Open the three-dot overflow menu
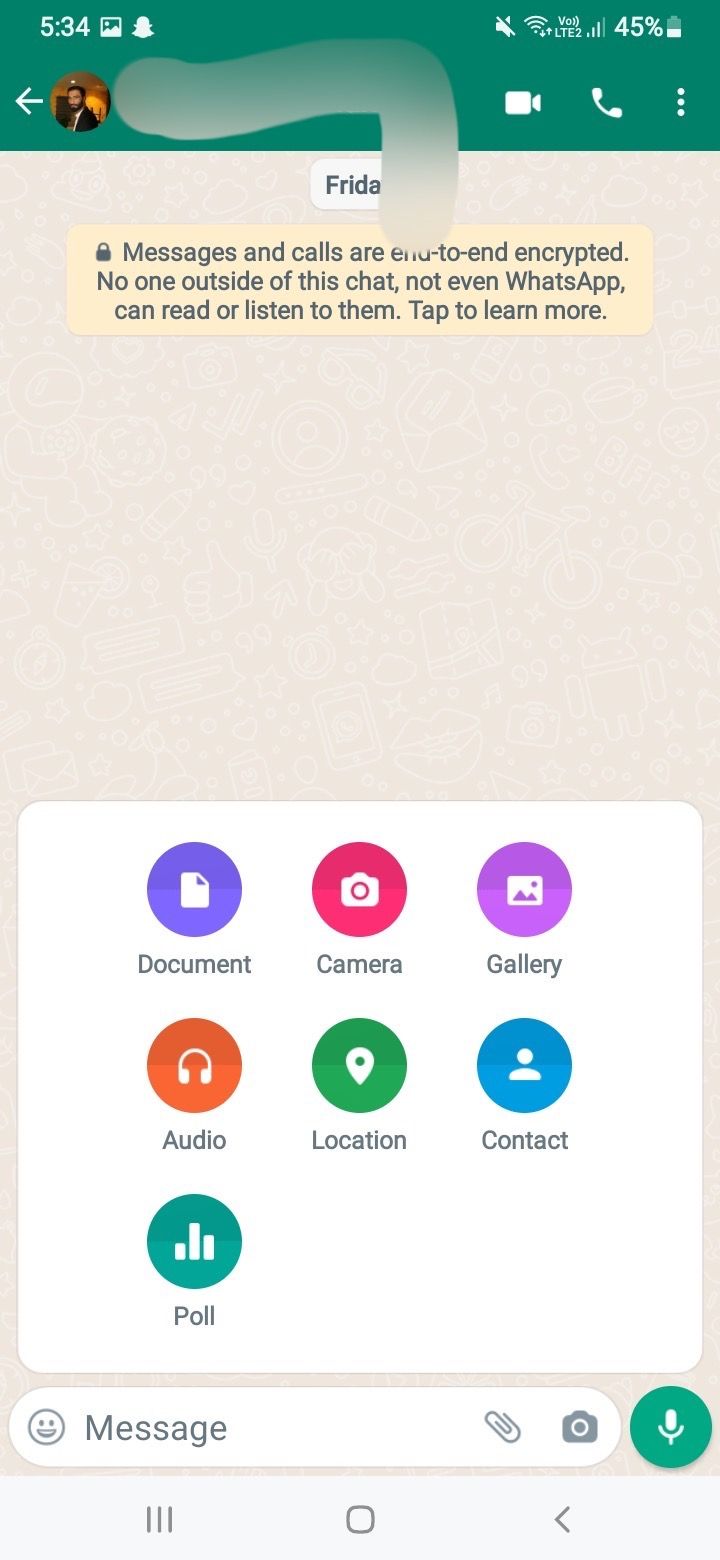The height and width of the screenshot is (1560, 720). (x=680, y=102)
